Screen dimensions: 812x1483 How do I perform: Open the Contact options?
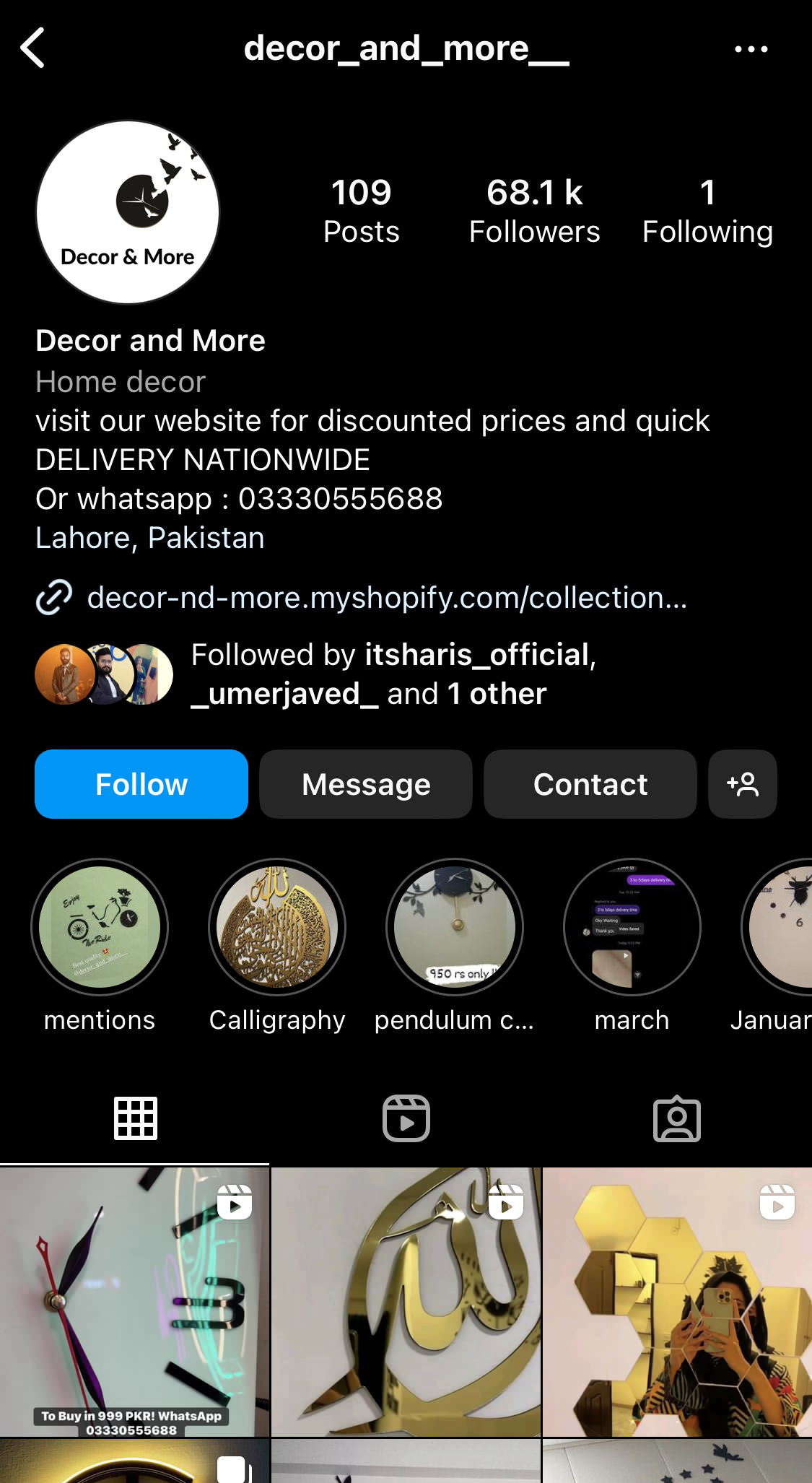pyautogui.click(x=590, y=784)
